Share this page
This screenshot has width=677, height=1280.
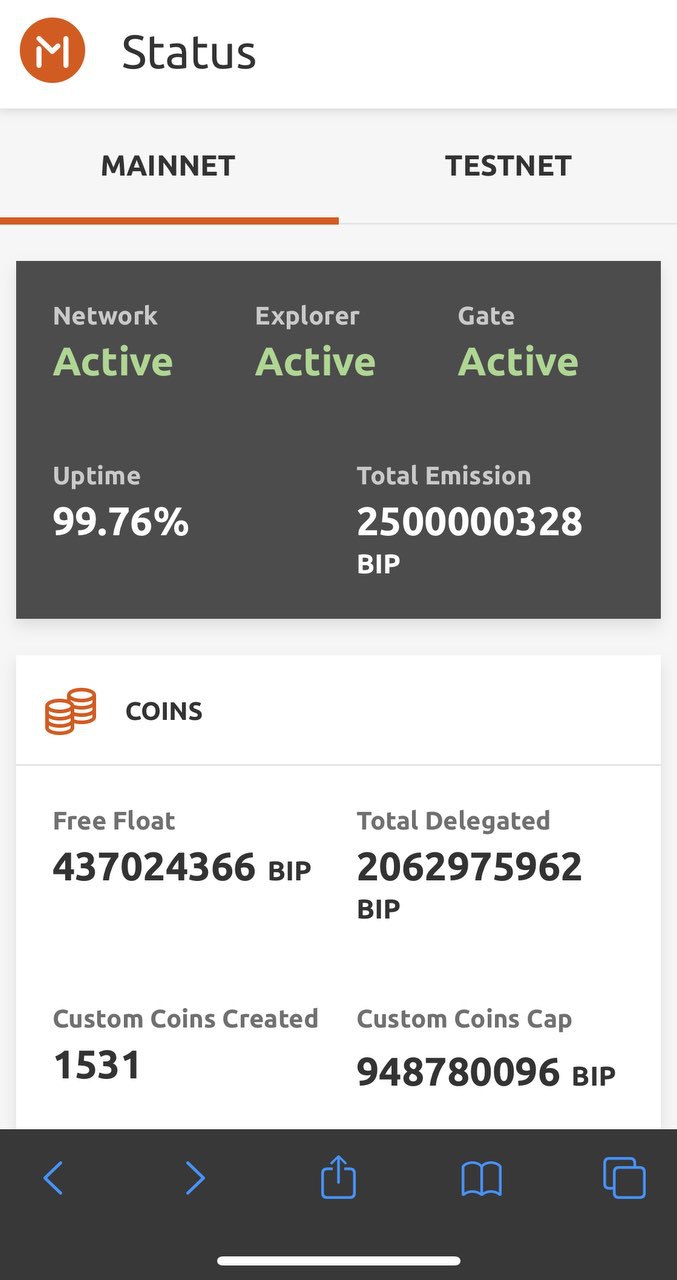[338, 1176]
